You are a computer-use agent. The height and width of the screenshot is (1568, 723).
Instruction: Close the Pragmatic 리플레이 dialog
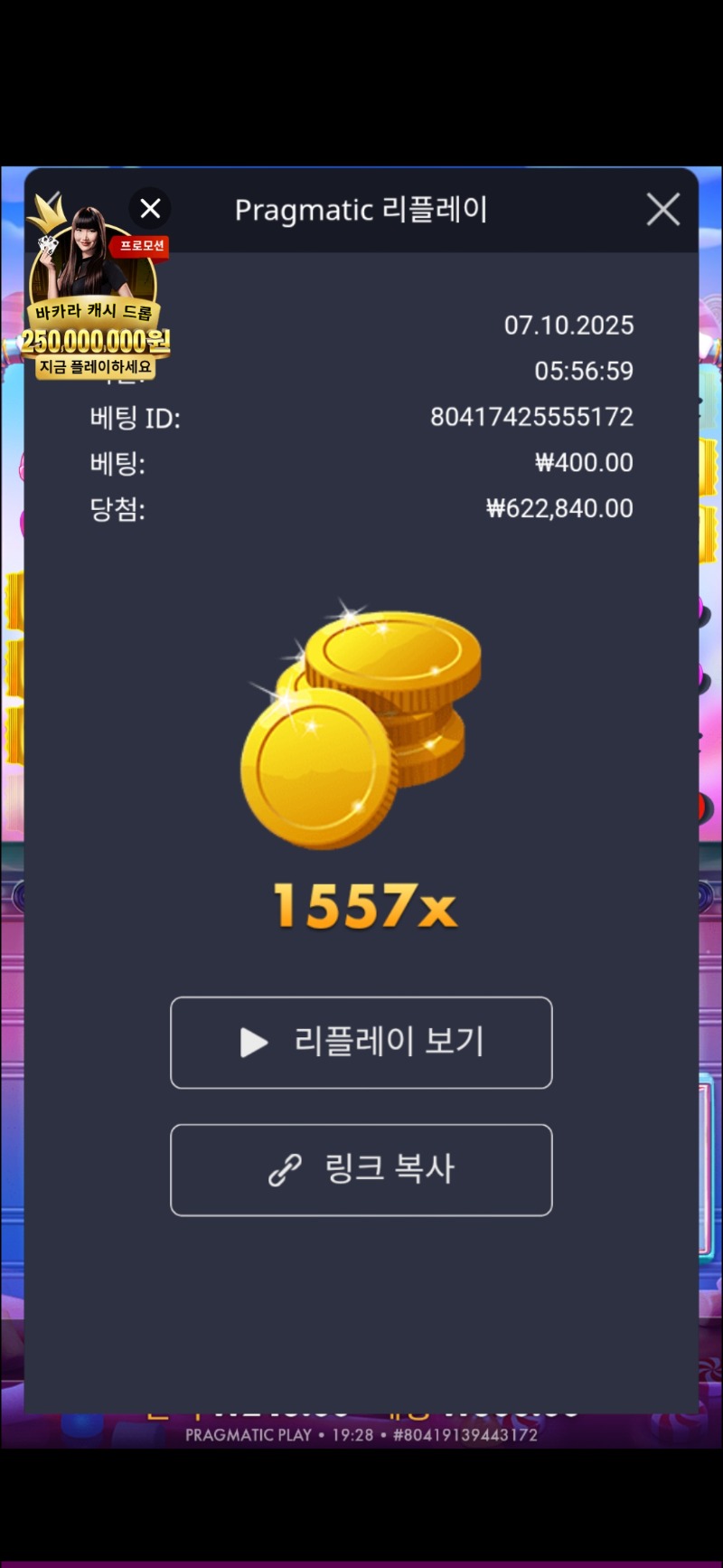(662, 210)
